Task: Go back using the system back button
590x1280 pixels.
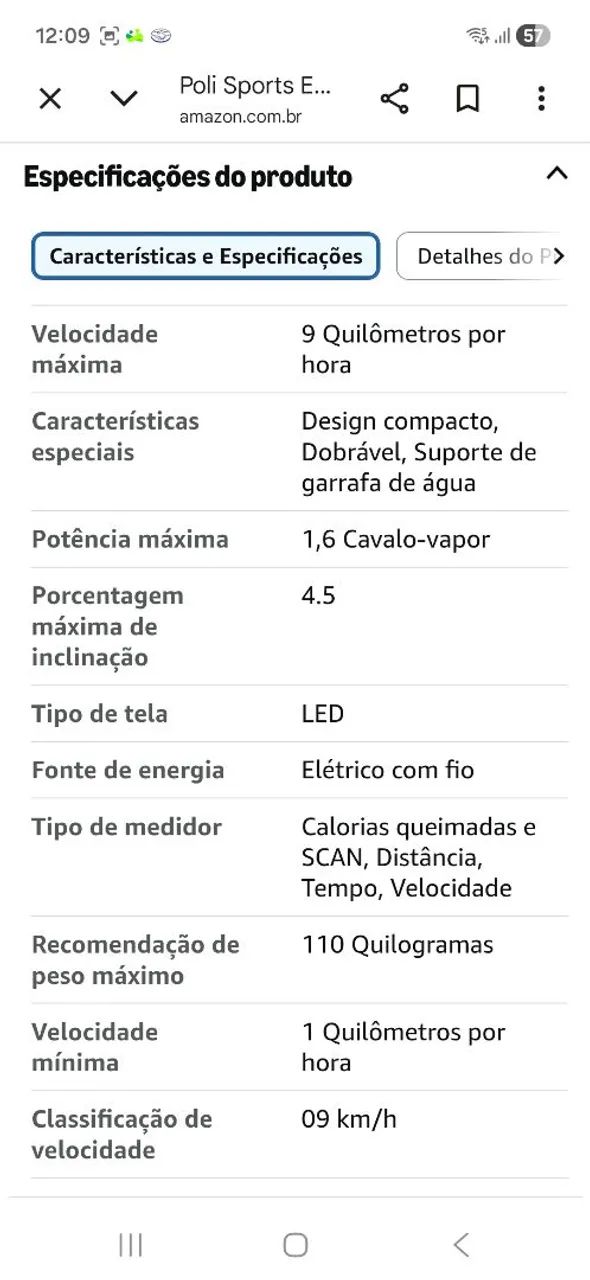Action: tap(461, 1244)
